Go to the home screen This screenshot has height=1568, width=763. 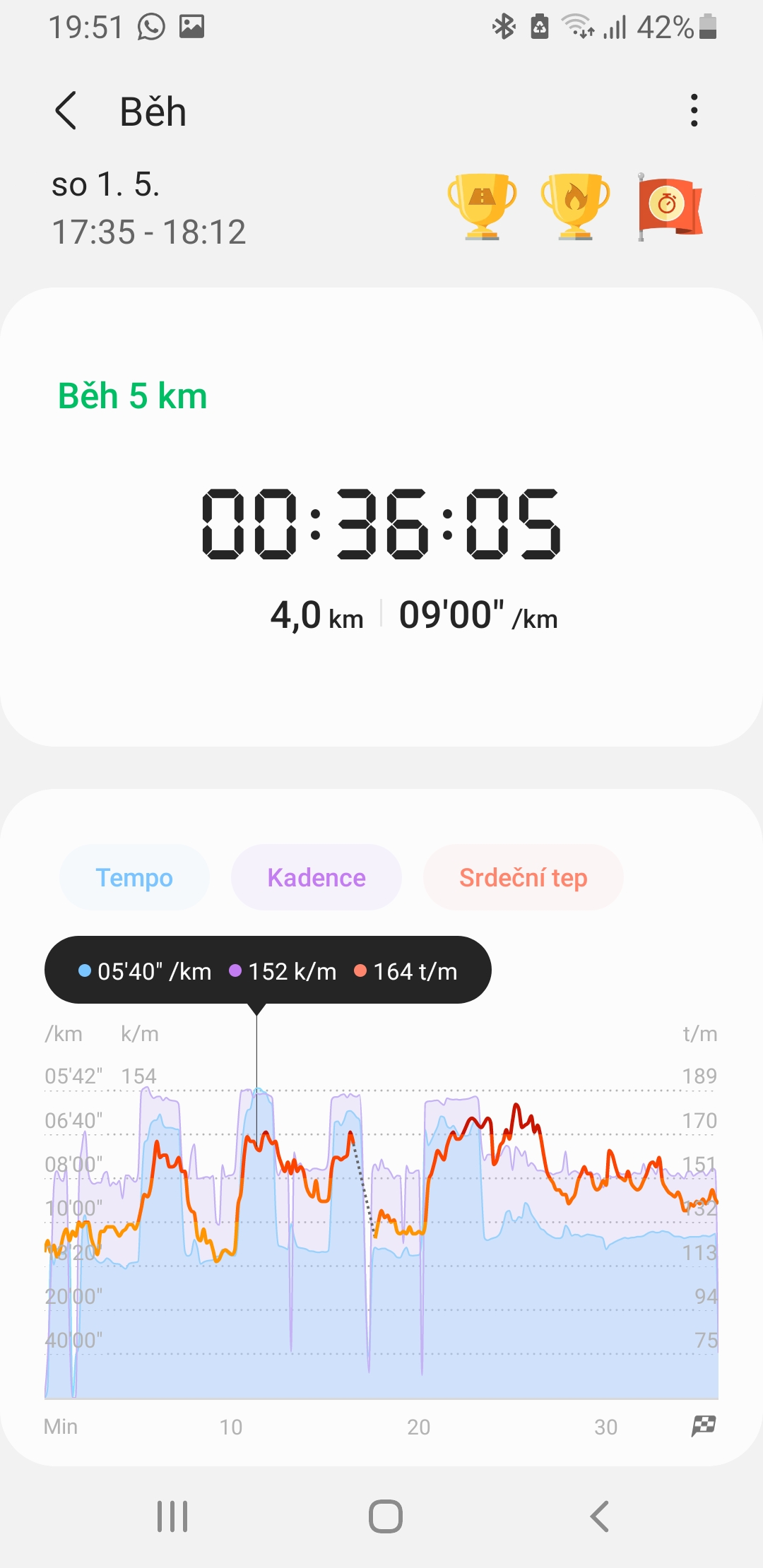(386, 1516)
